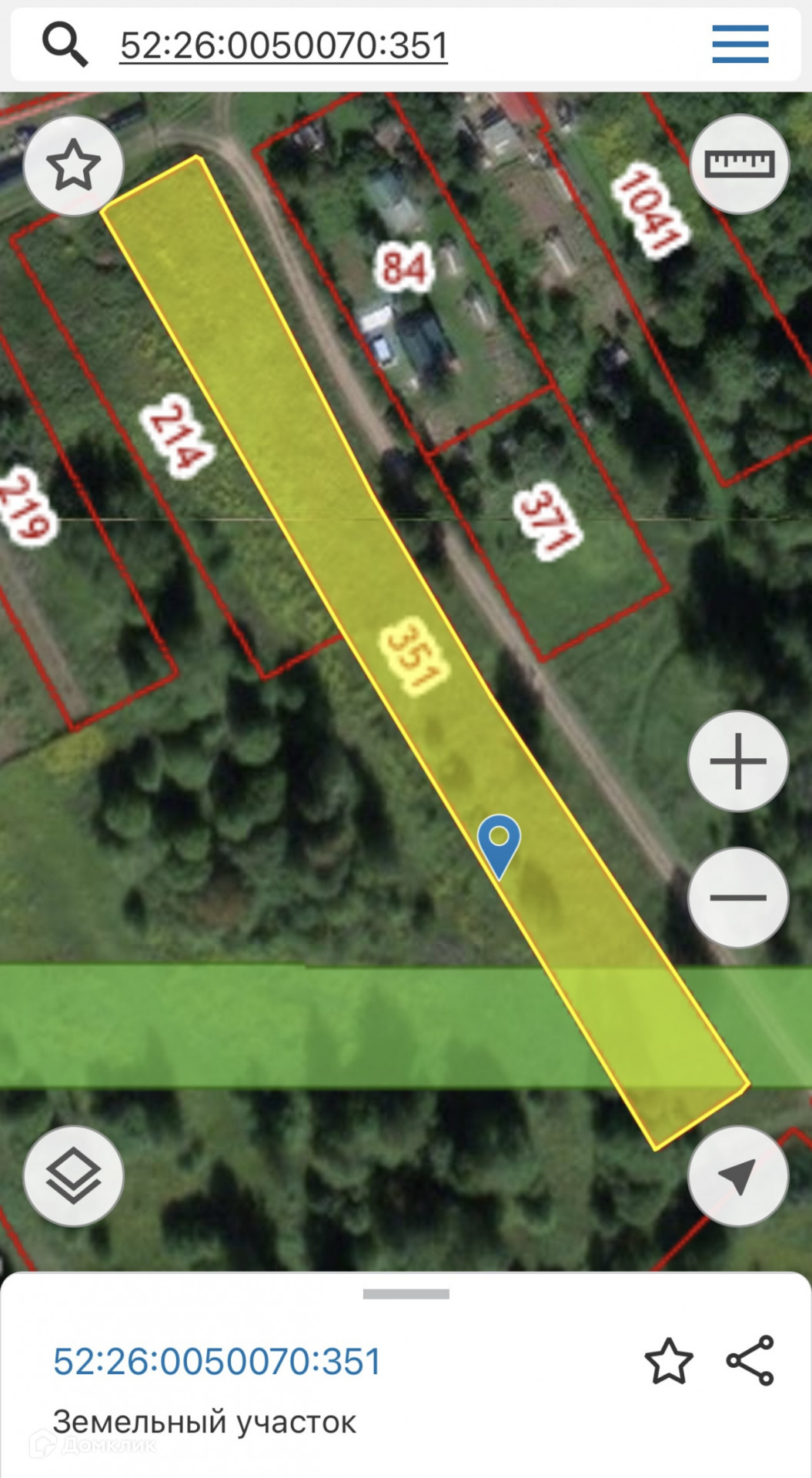Open map layers selector

[74, 1176]
